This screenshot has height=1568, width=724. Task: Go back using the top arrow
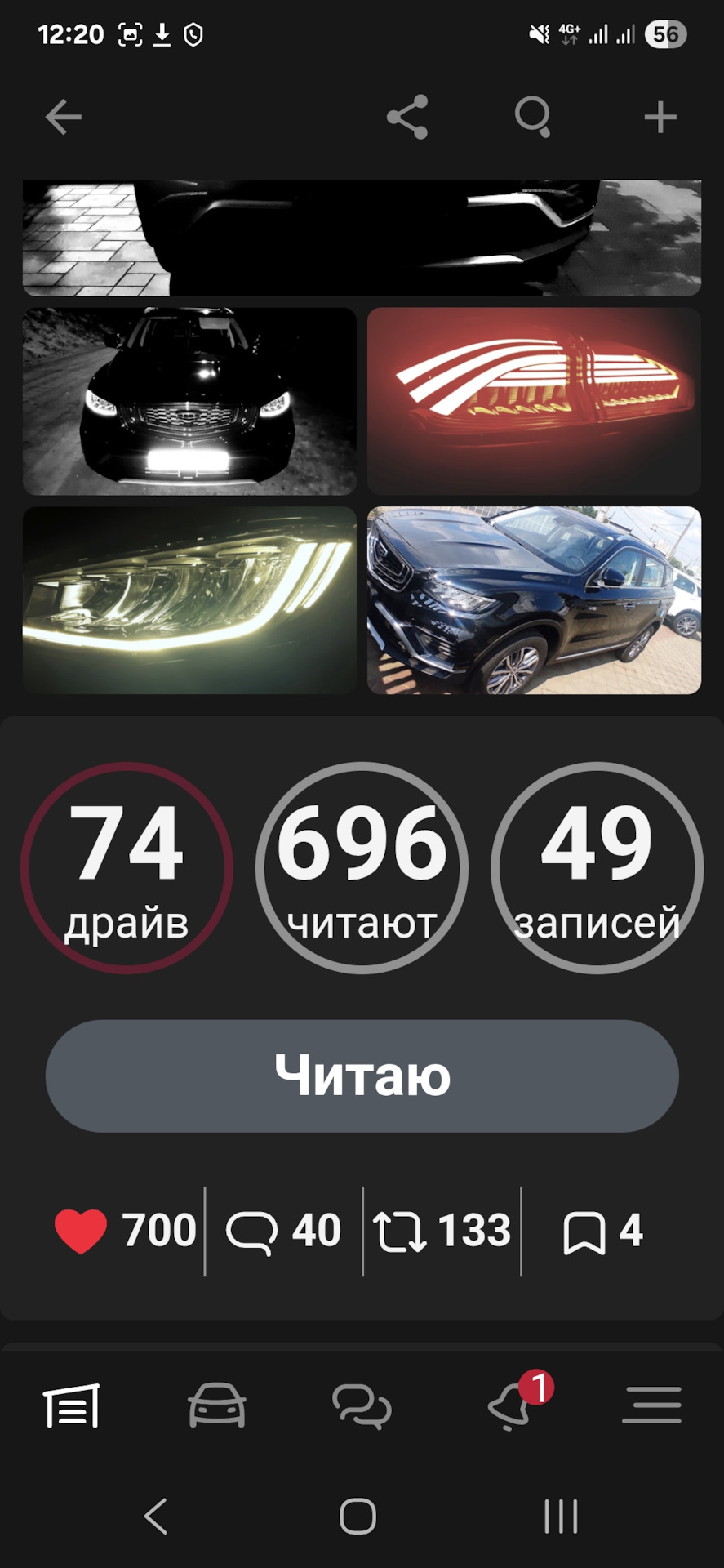click(x=64, y=118)
